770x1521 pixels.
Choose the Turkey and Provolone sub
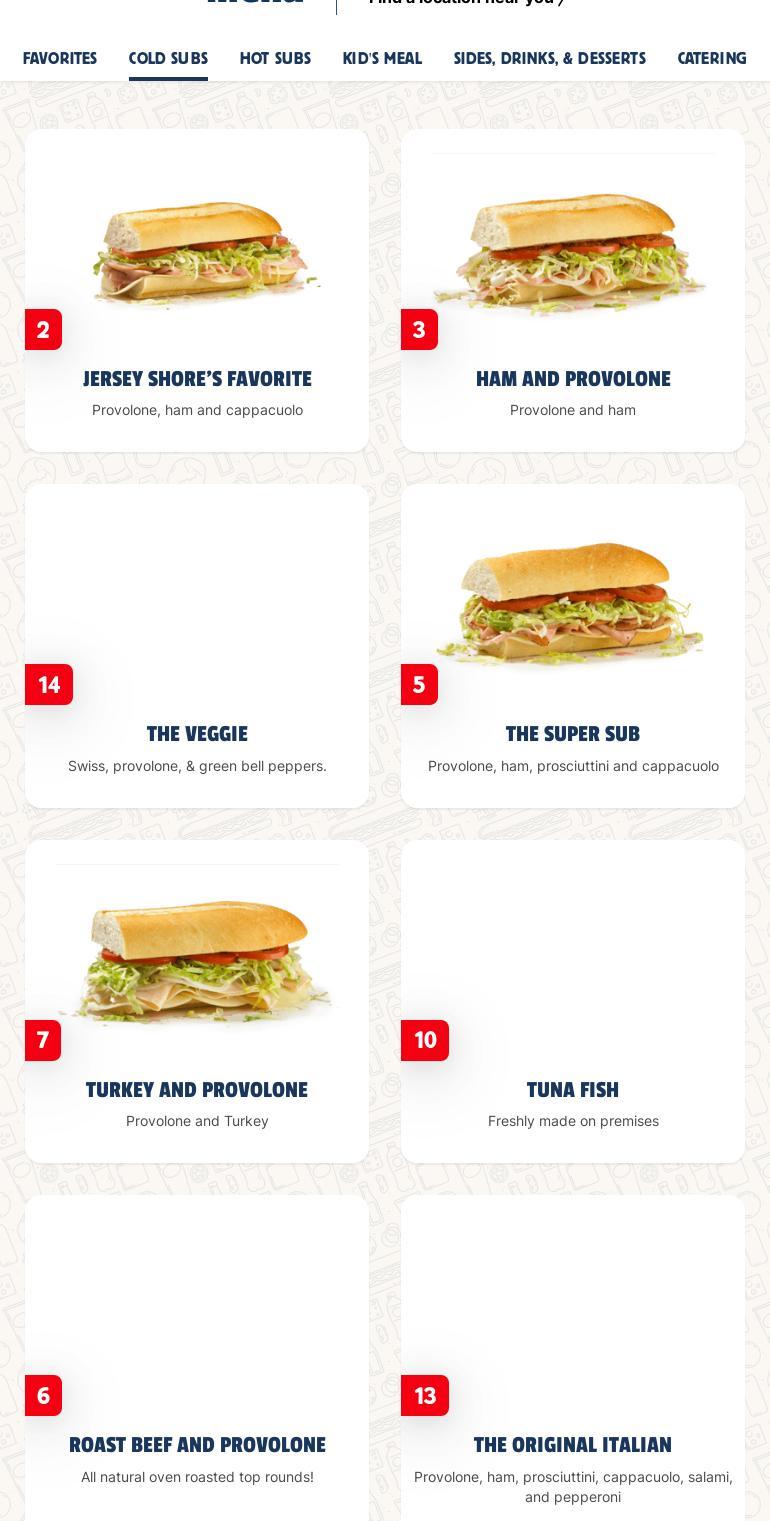pyautogui.click(x=197, y=1089)
